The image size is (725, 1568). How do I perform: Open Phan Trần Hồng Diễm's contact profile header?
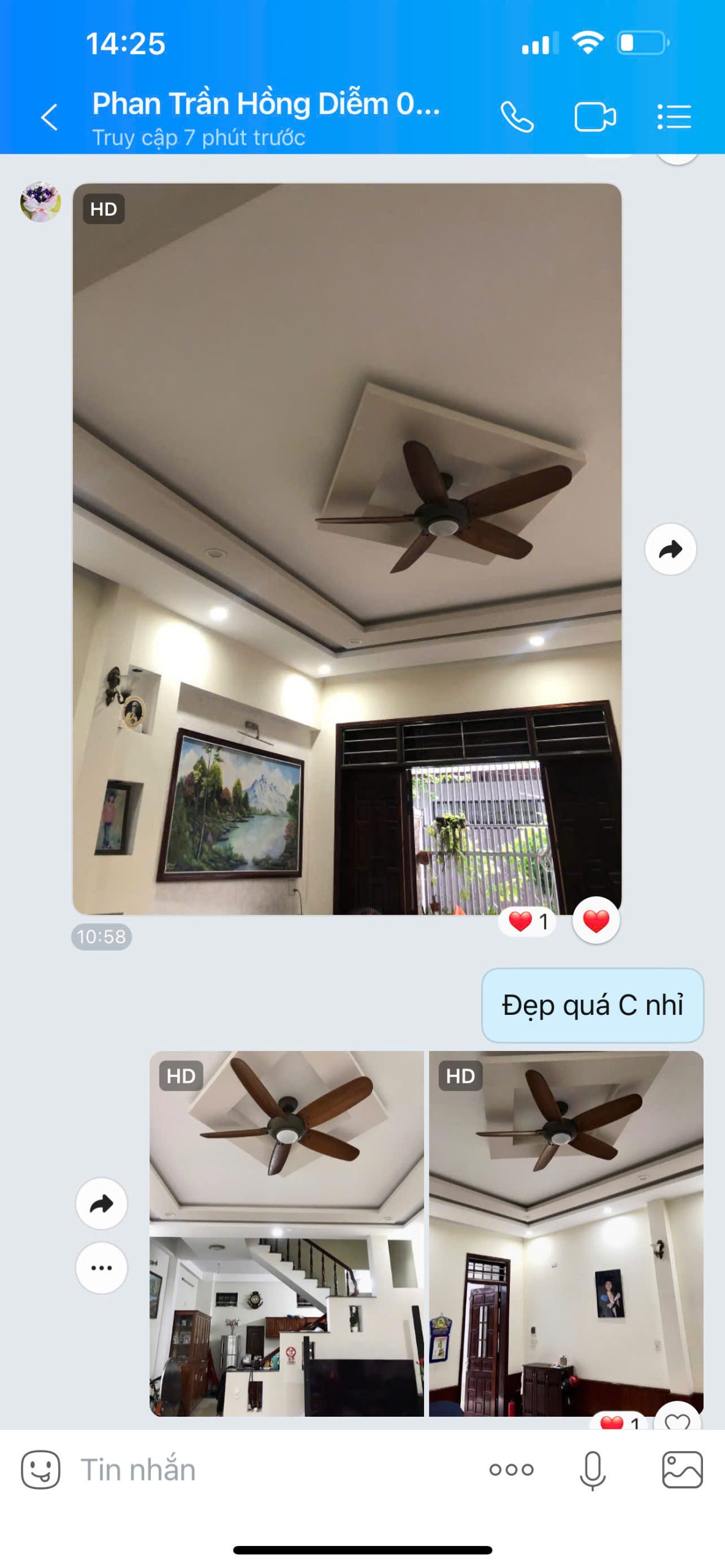tap(265, 116)
